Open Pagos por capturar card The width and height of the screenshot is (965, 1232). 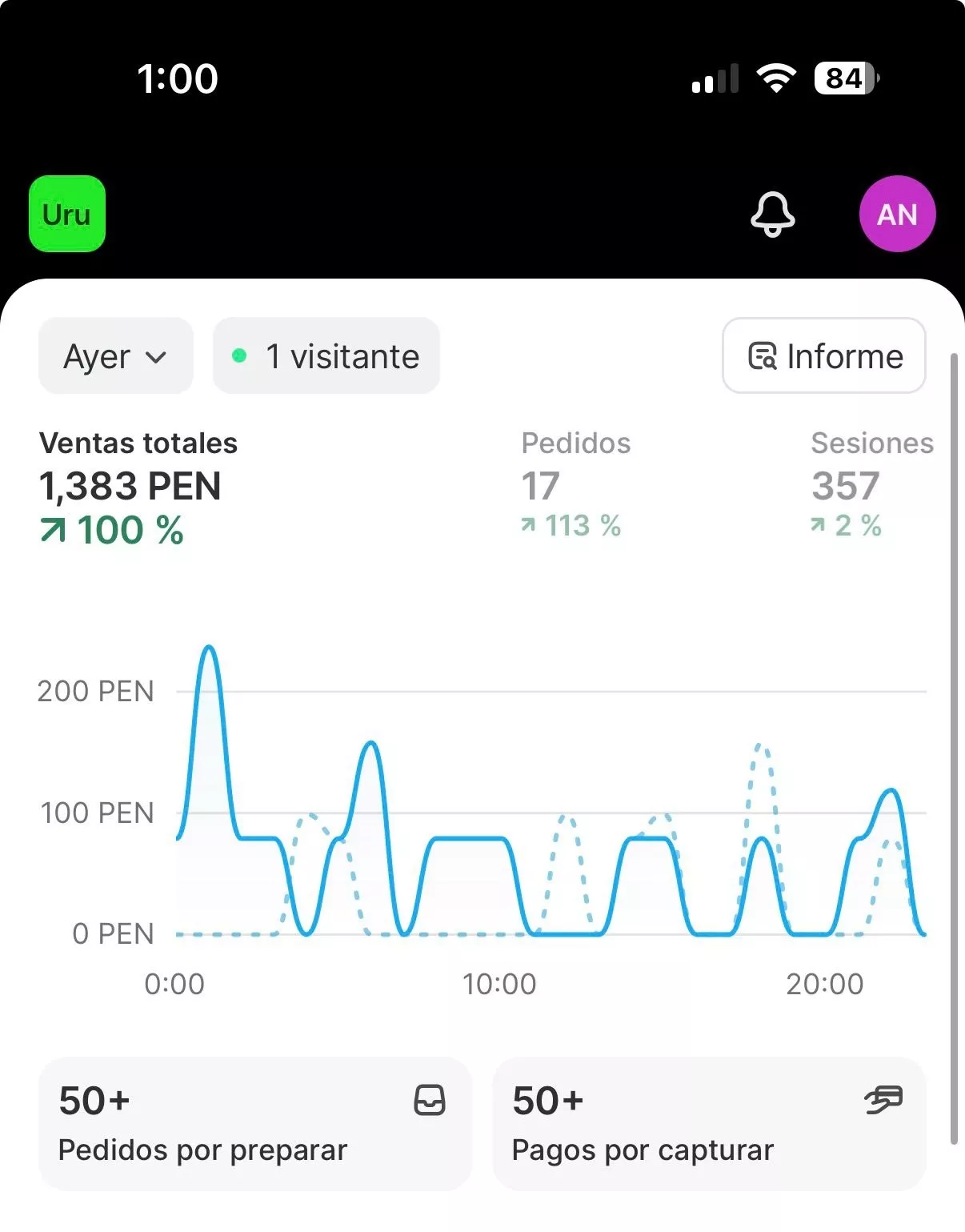coord(709,1123)
